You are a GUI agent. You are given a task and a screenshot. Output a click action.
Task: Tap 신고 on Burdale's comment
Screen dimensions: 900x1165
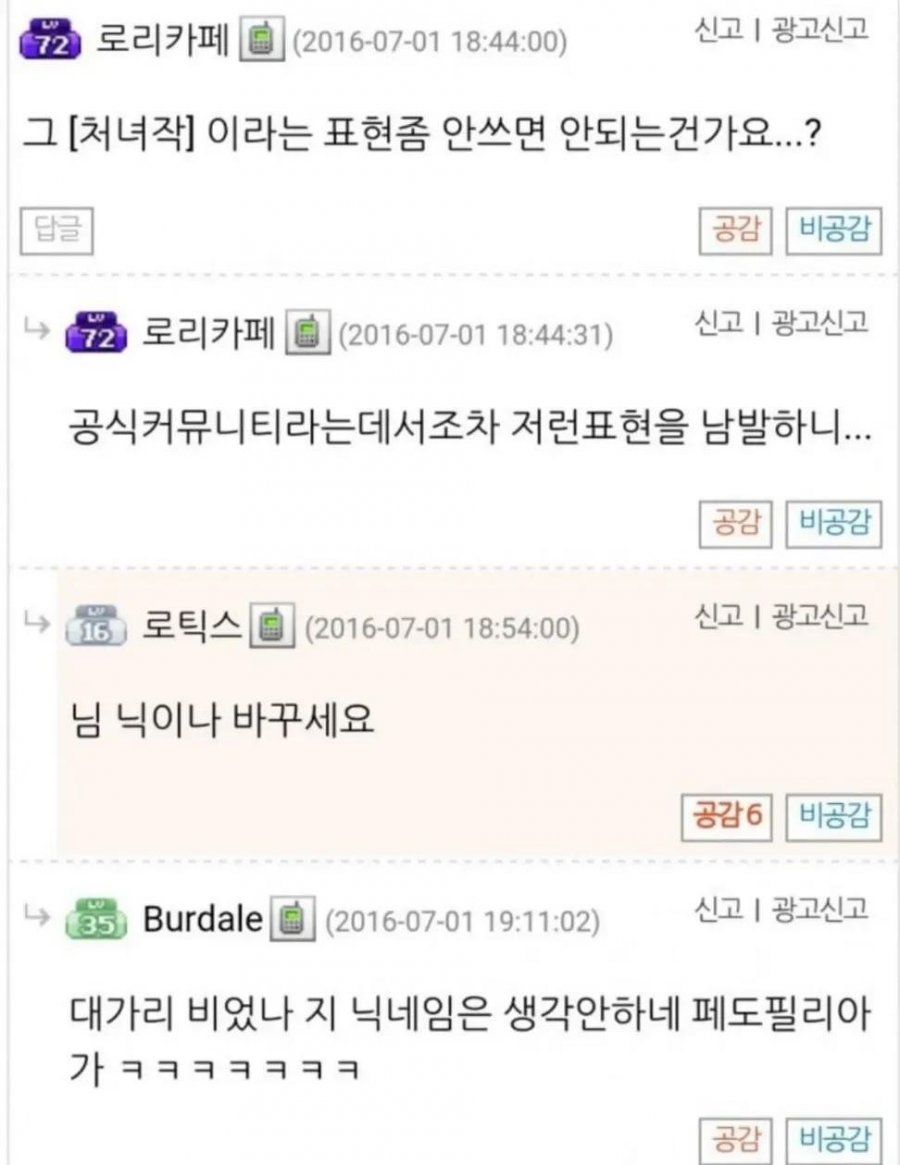pyautogui.click(x=720, y=909)
